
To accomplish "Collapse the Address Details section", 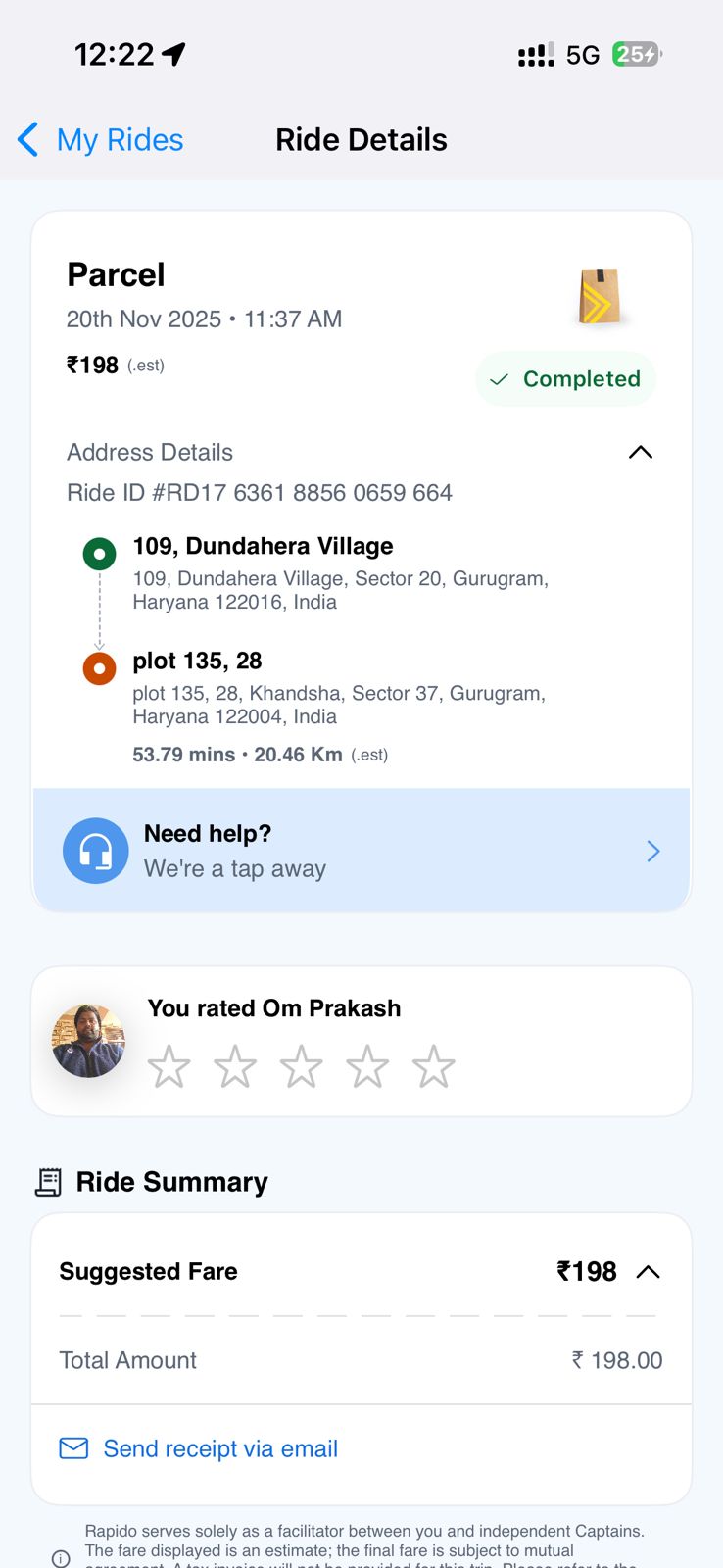I will 640,452.
